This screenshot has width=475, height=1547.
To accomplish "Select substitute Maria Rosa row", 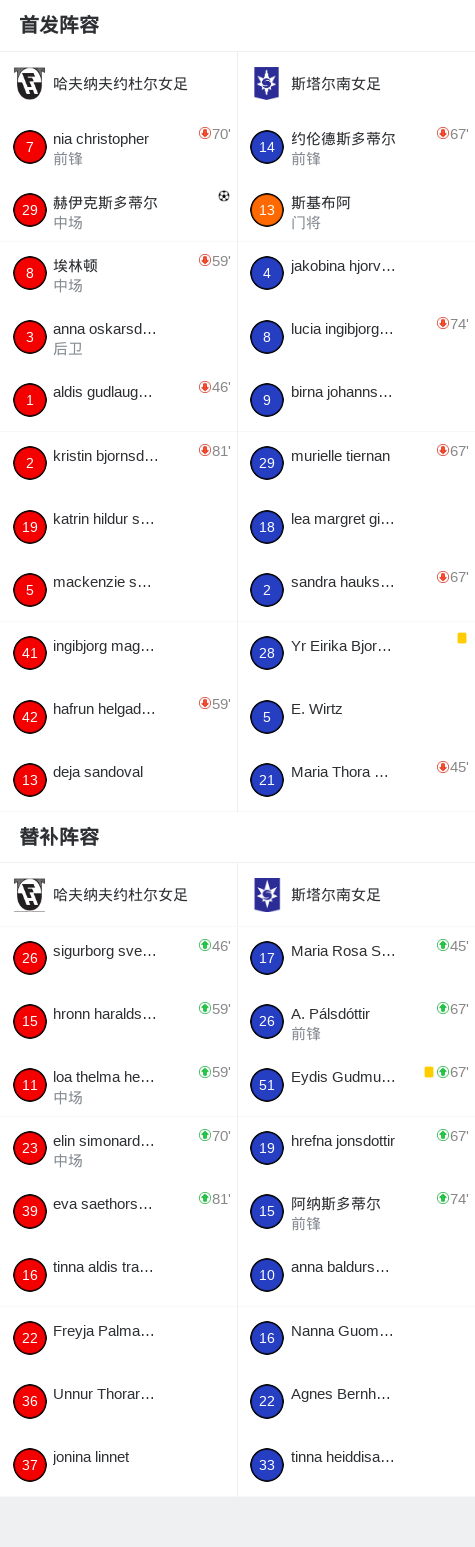I will [x=356, y=958].
